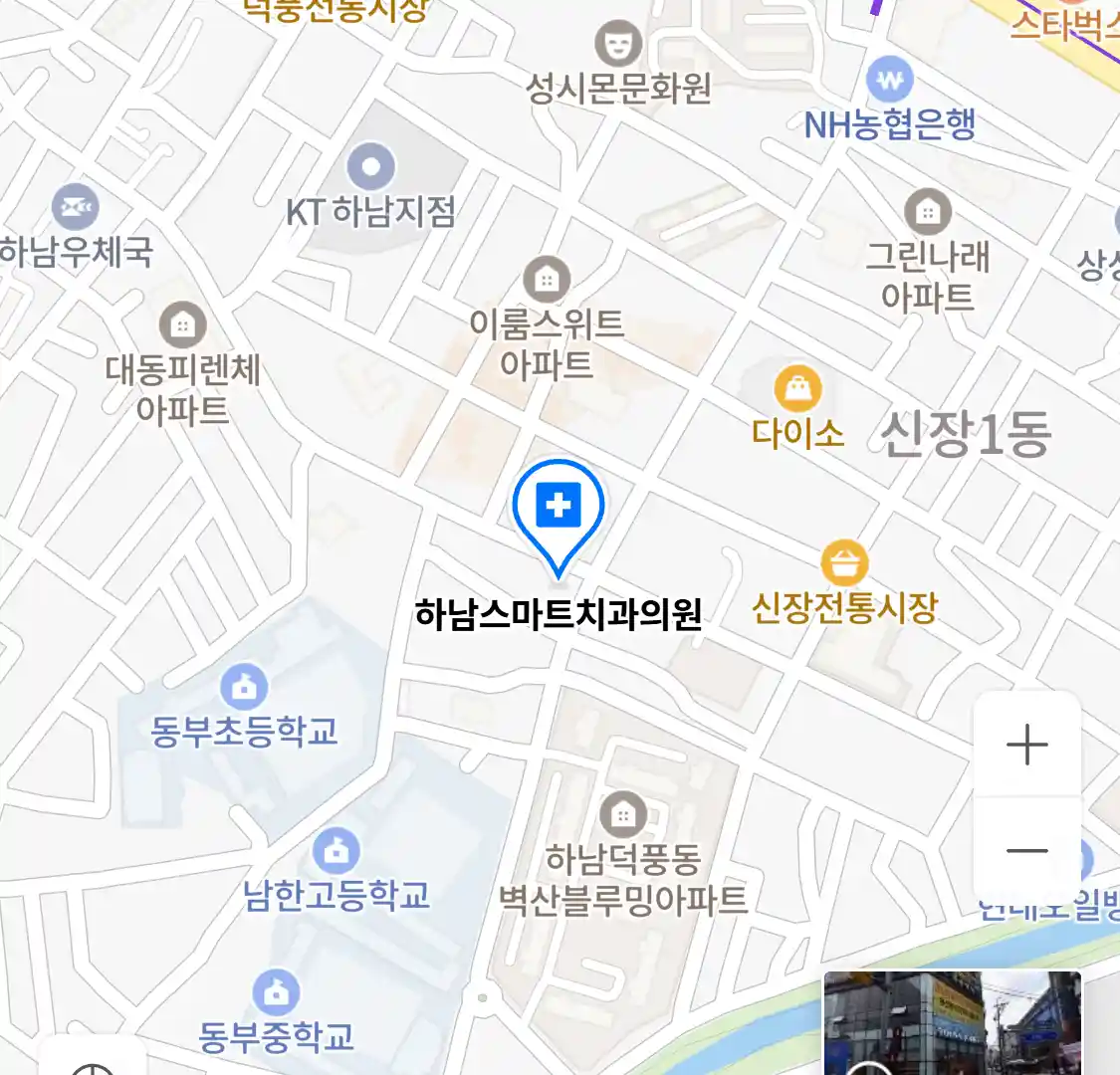This screenshot has width=1120, height=1075.
Task: Select the 하남우체국 post office marker
Action: point(75,208)
